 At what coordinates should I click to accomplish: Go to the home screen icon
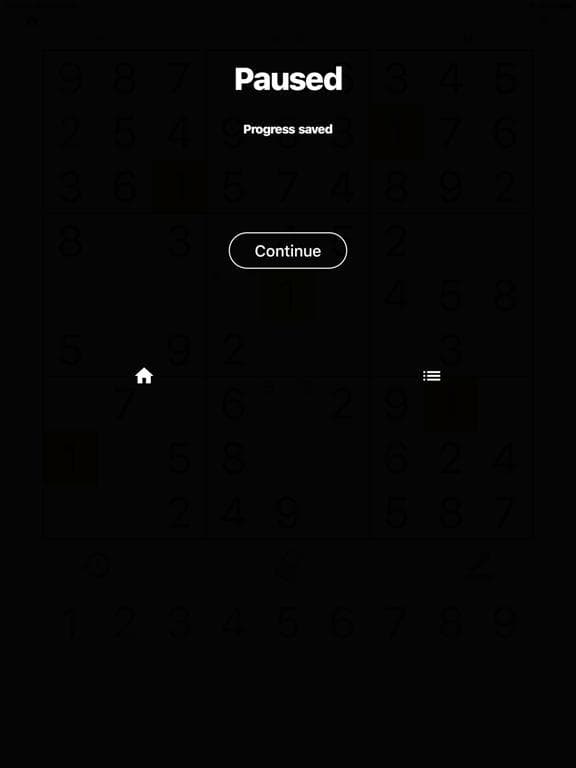click(x=144, y=376)
